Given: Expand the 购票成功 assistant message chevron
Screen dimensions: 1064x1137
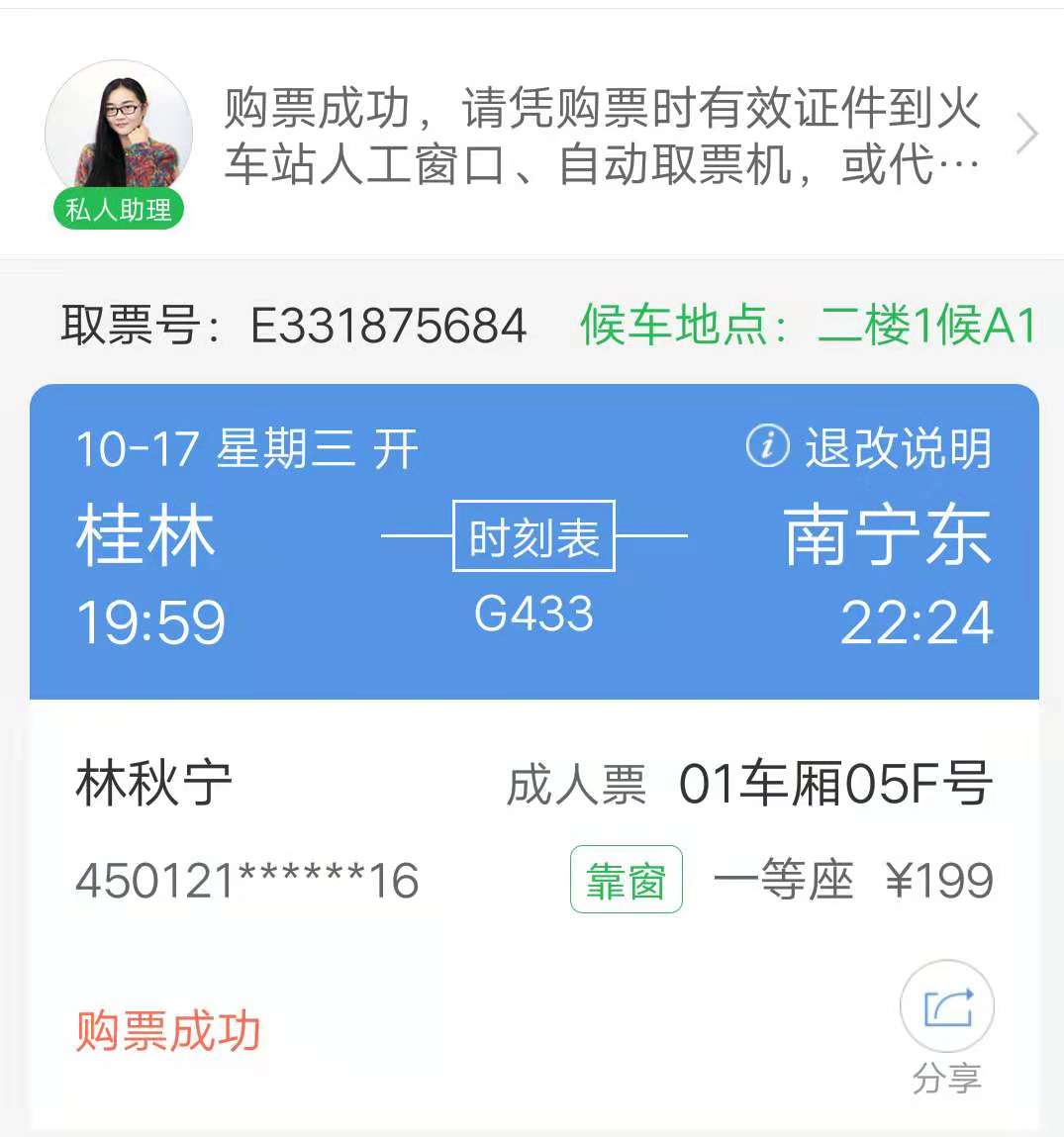Looking at the screenshot, I should 1026,135.
